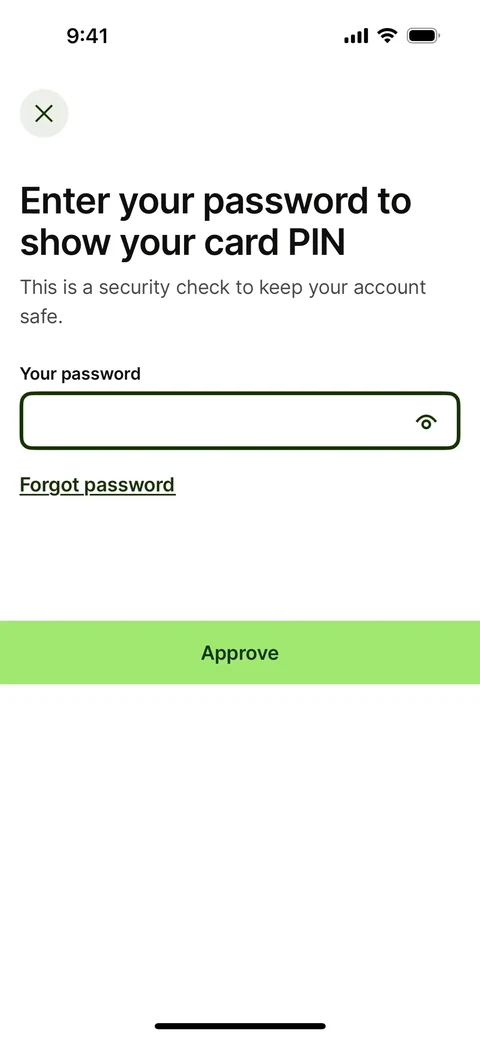Reveal the password with the eye icon

pyautogui.click(x=426, y=421)
